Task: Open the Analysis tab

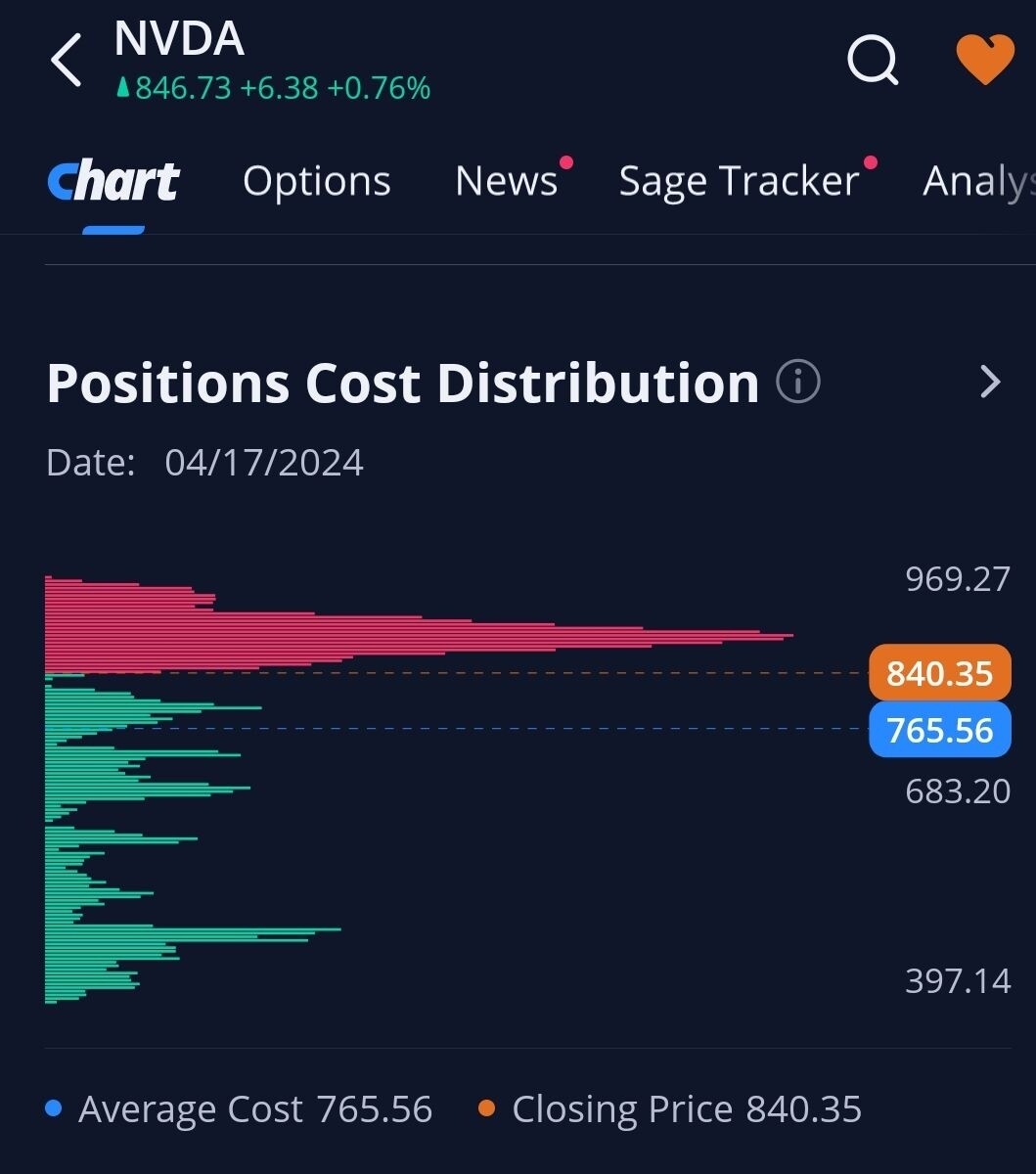Action: pyautogui.click(x=978, y=182)
